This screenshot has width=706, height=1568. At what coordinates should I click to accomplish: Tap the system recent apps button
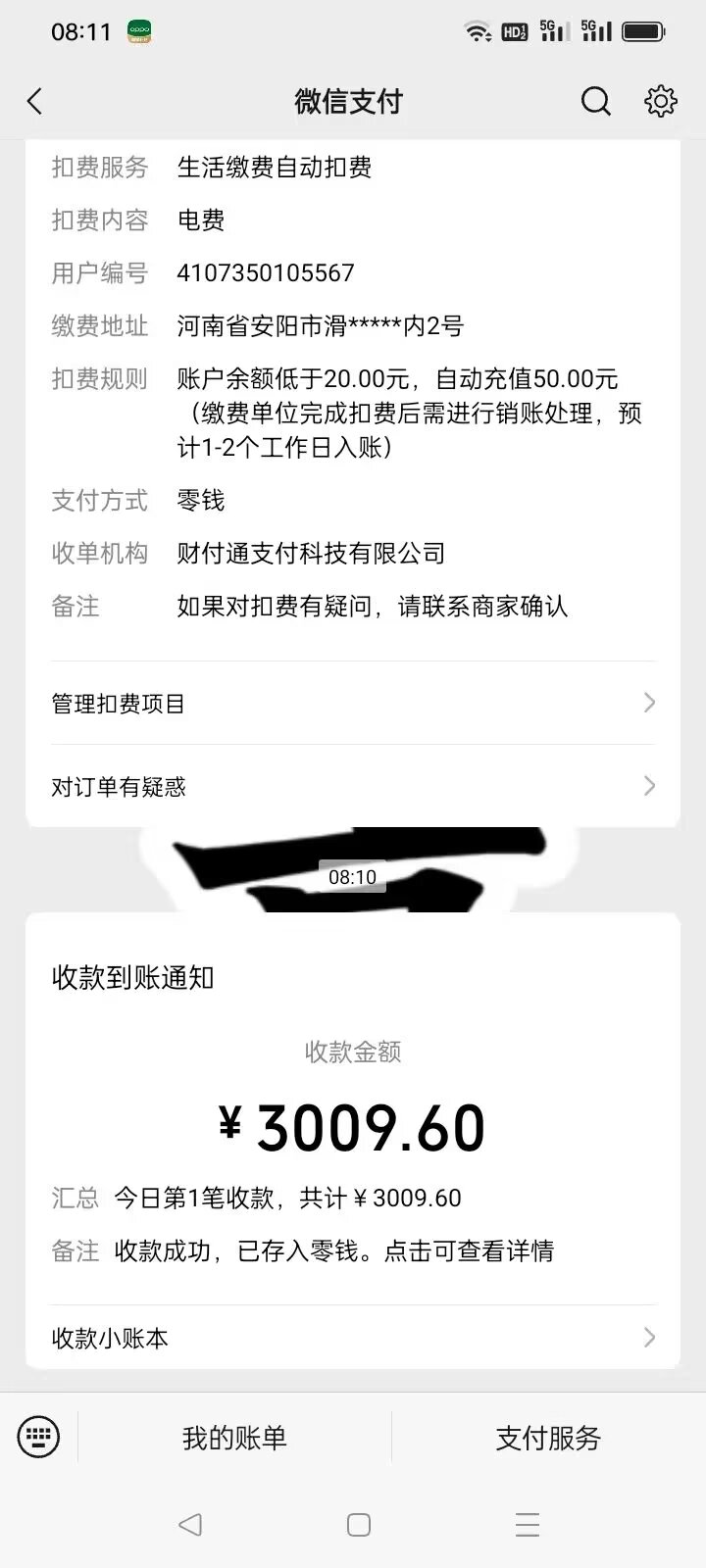528,1525
